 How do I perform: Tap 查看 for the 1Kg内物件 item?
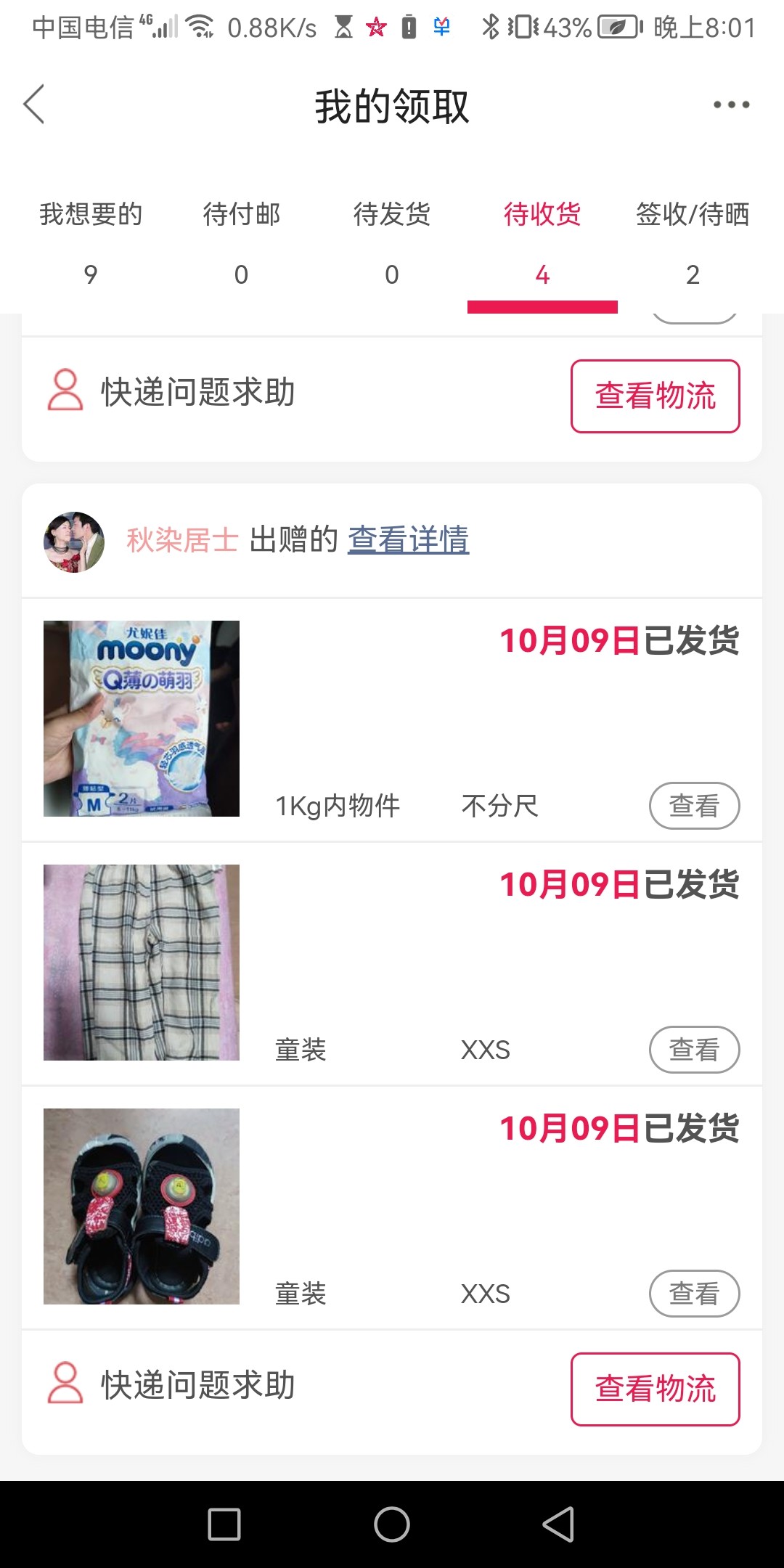tap(694, 806)
